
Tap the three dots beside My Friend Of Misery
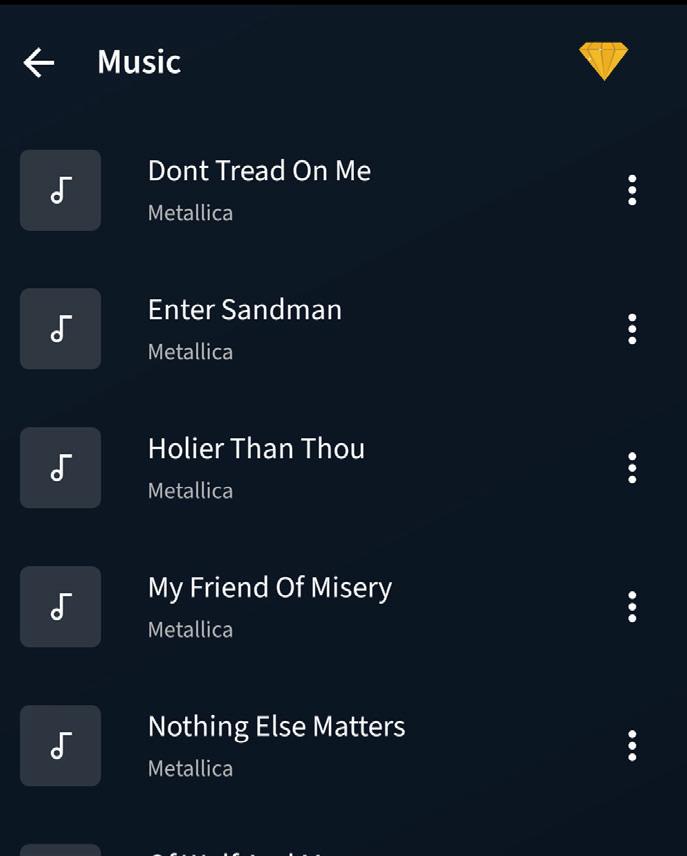tap(631, 607)
